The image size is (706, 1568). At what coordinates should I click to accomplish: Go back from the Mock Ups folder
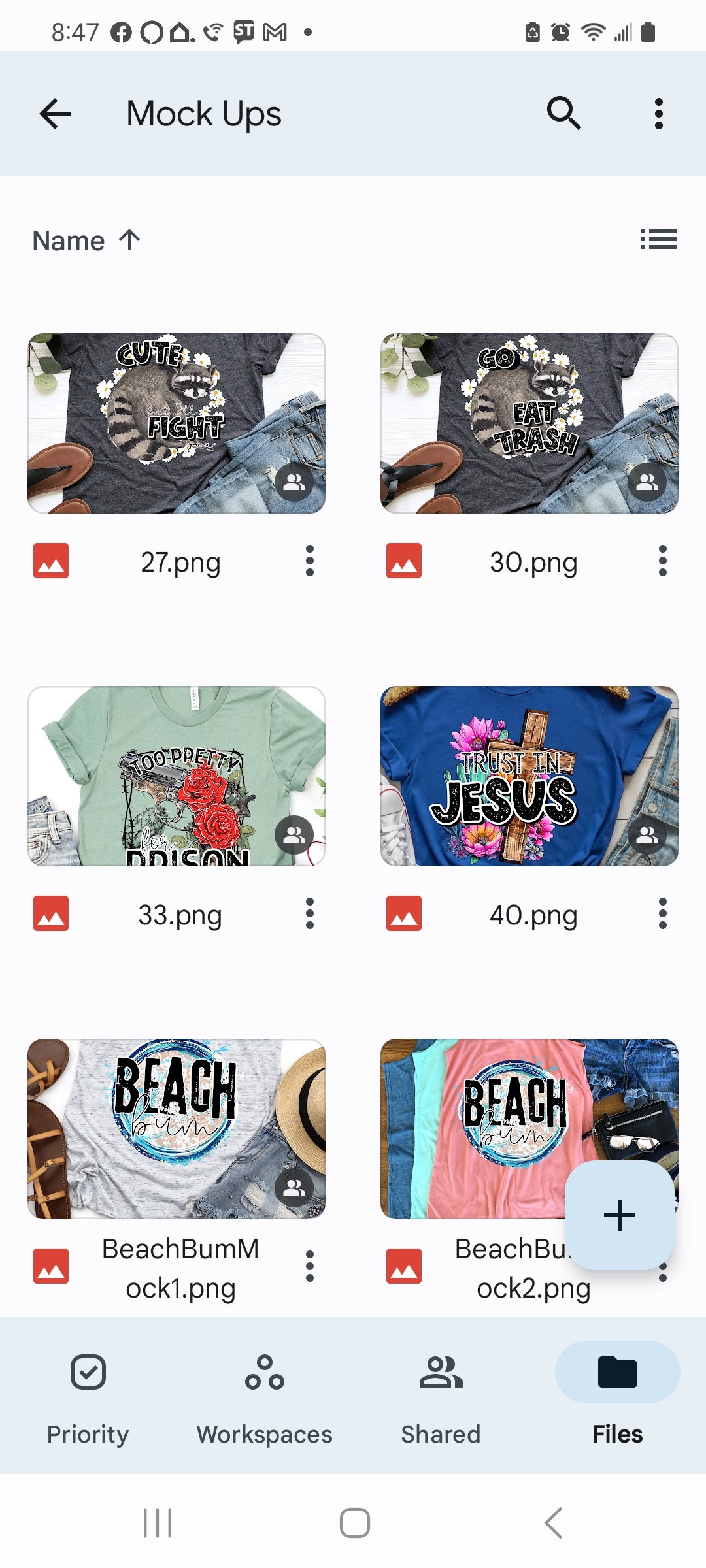click(55, 114)
